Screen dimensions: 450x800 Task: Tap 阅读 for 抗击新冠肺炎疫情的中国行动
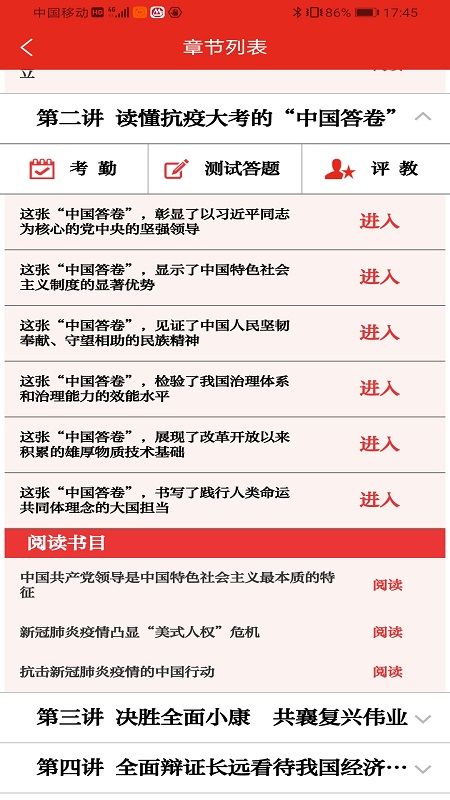pos(388,671)
